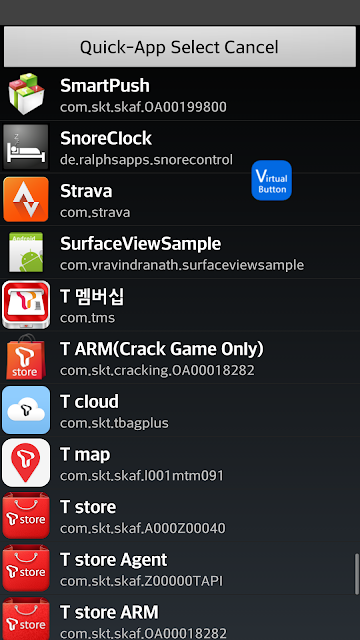This screenshot has width=360, height=640.
Task: Pick SurfaceViewSample from the list
Action: (x=180, y=252)
